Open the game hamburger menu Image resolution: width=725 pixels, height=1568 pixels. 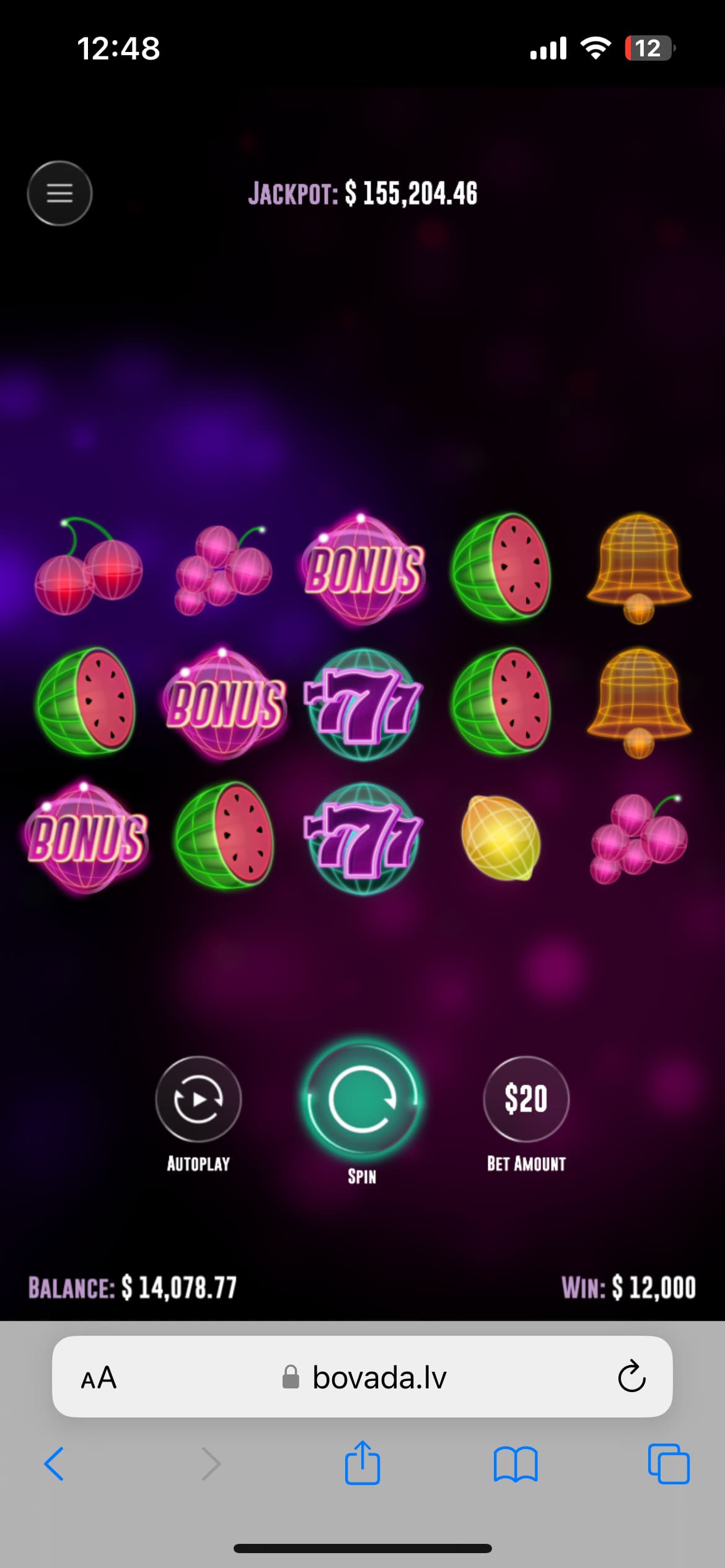pos(59,193)
